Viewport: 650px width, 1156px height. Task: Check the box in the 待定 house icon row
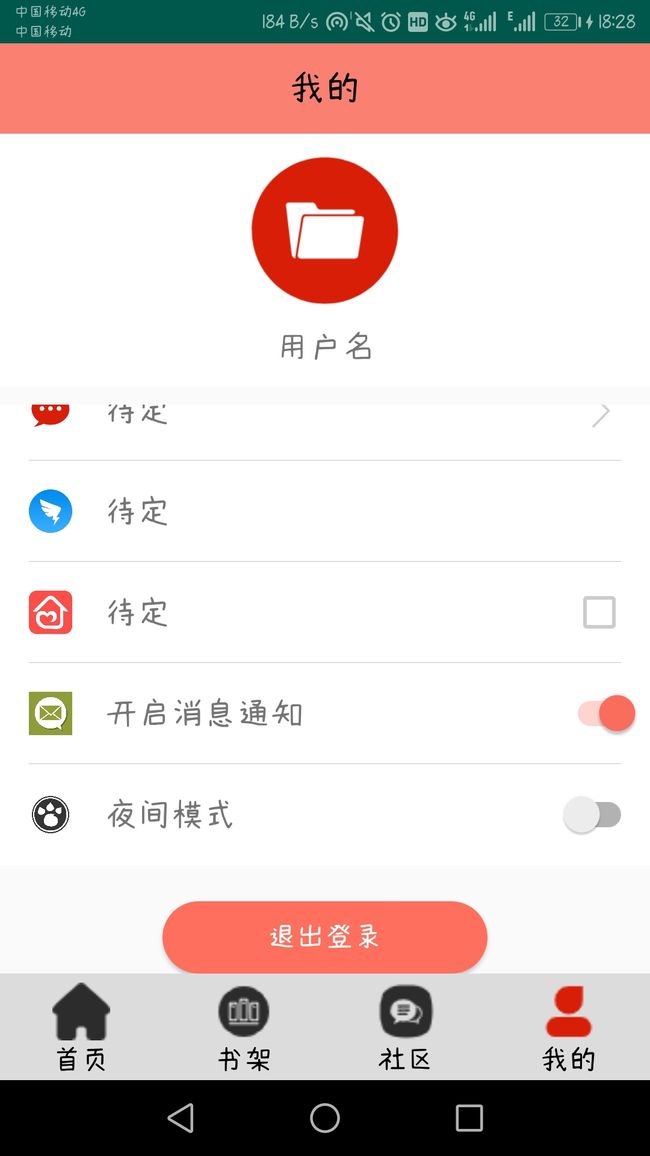point(599,612)
